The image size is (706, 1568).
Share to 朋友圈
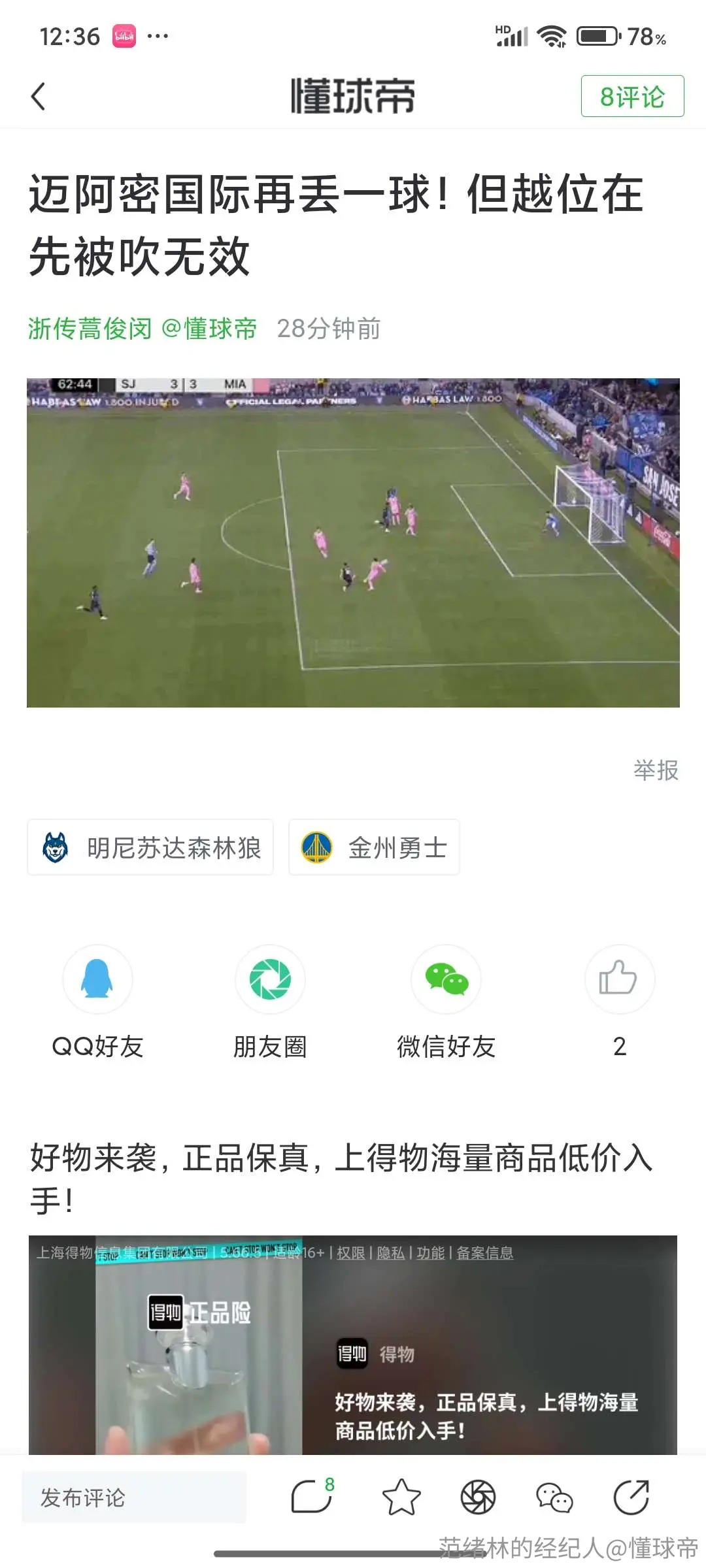pos(270,1003)
